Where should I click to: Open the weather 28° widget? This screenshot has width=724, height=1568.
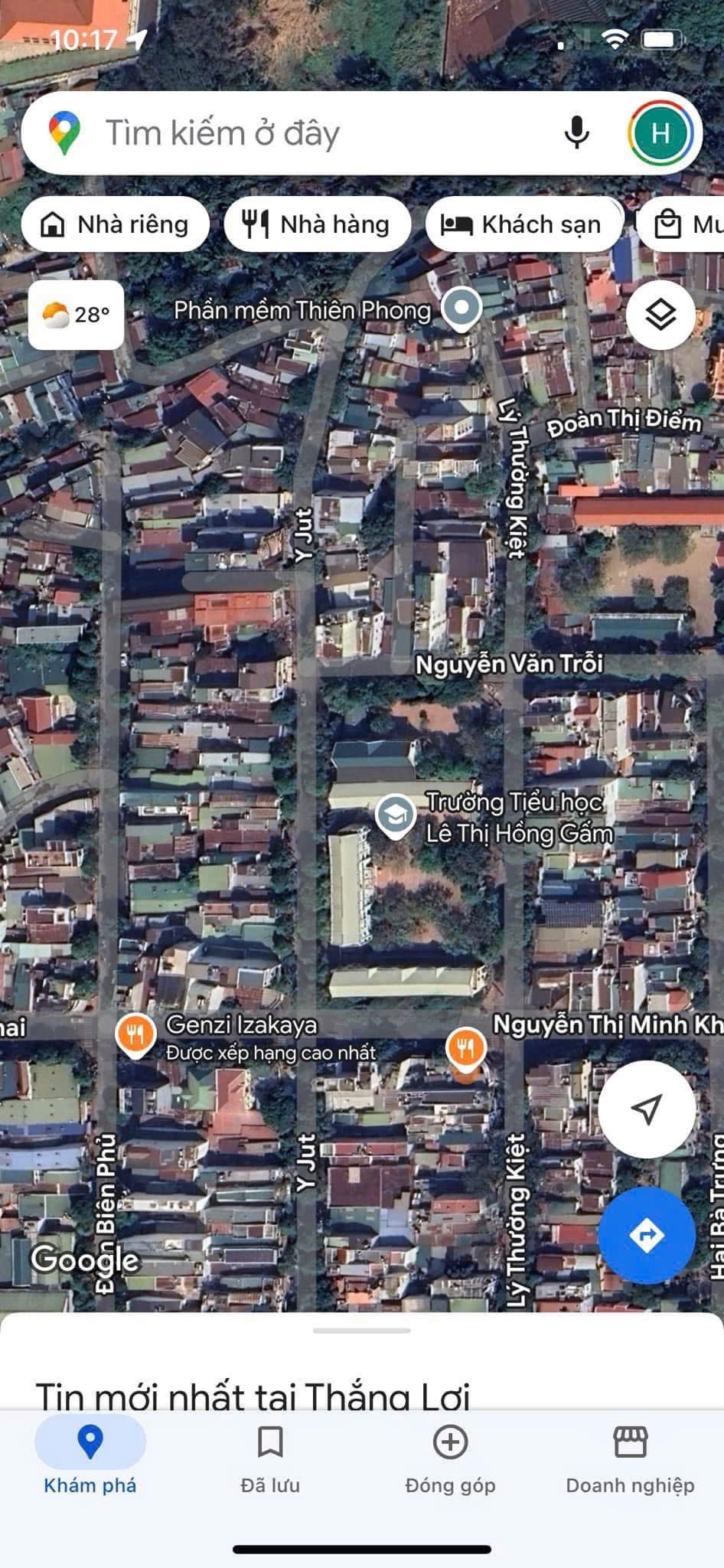[76, 315]
